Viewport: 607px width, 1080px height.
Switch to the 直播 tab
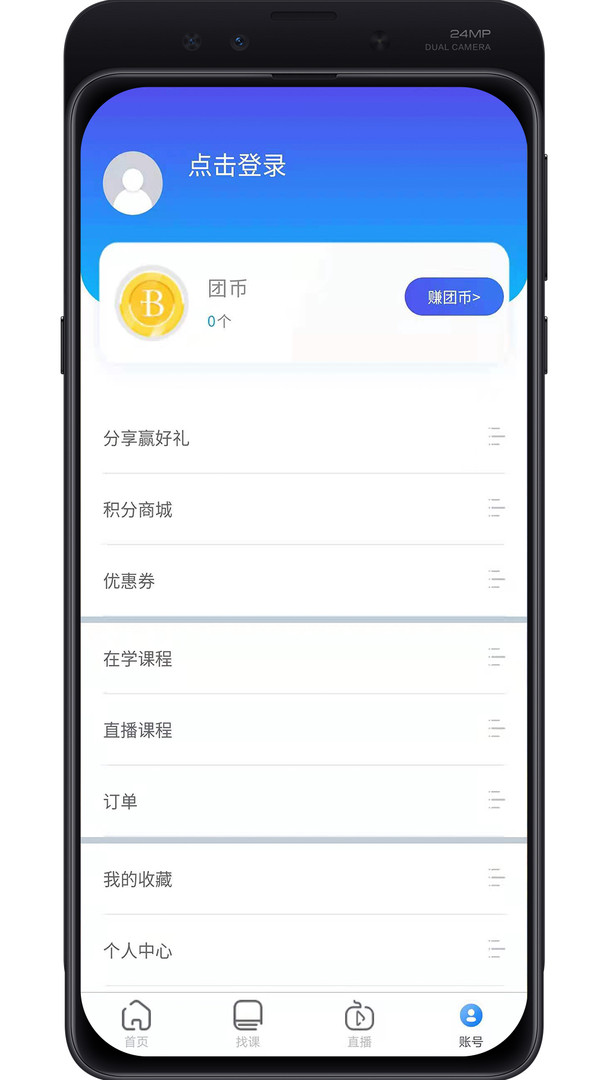coord(359,1024)
